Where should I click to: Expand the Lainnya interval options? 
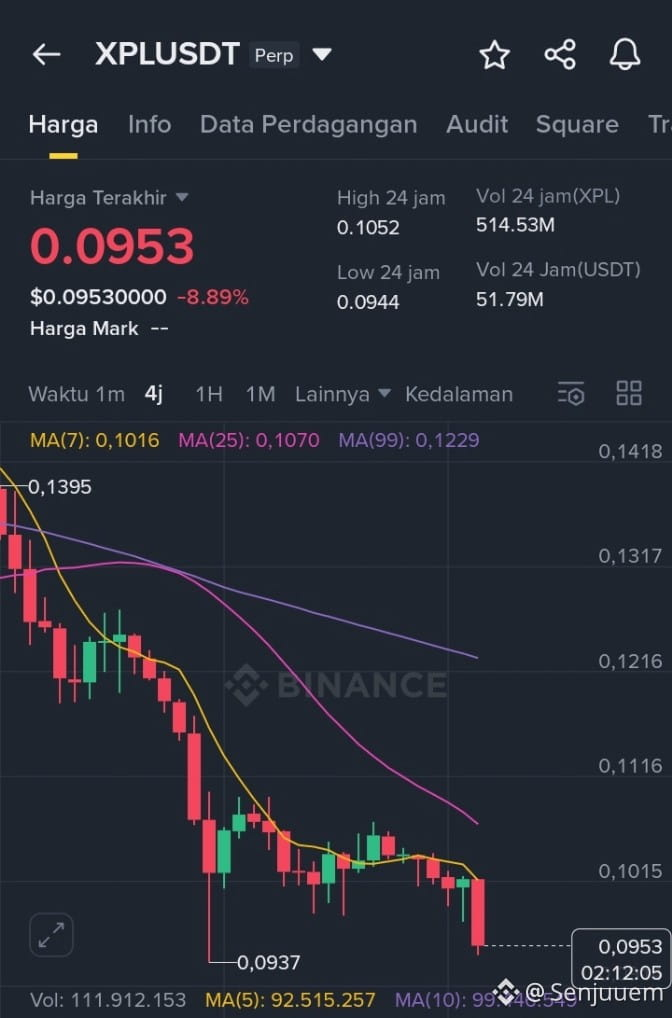click(x=342, y=394)
